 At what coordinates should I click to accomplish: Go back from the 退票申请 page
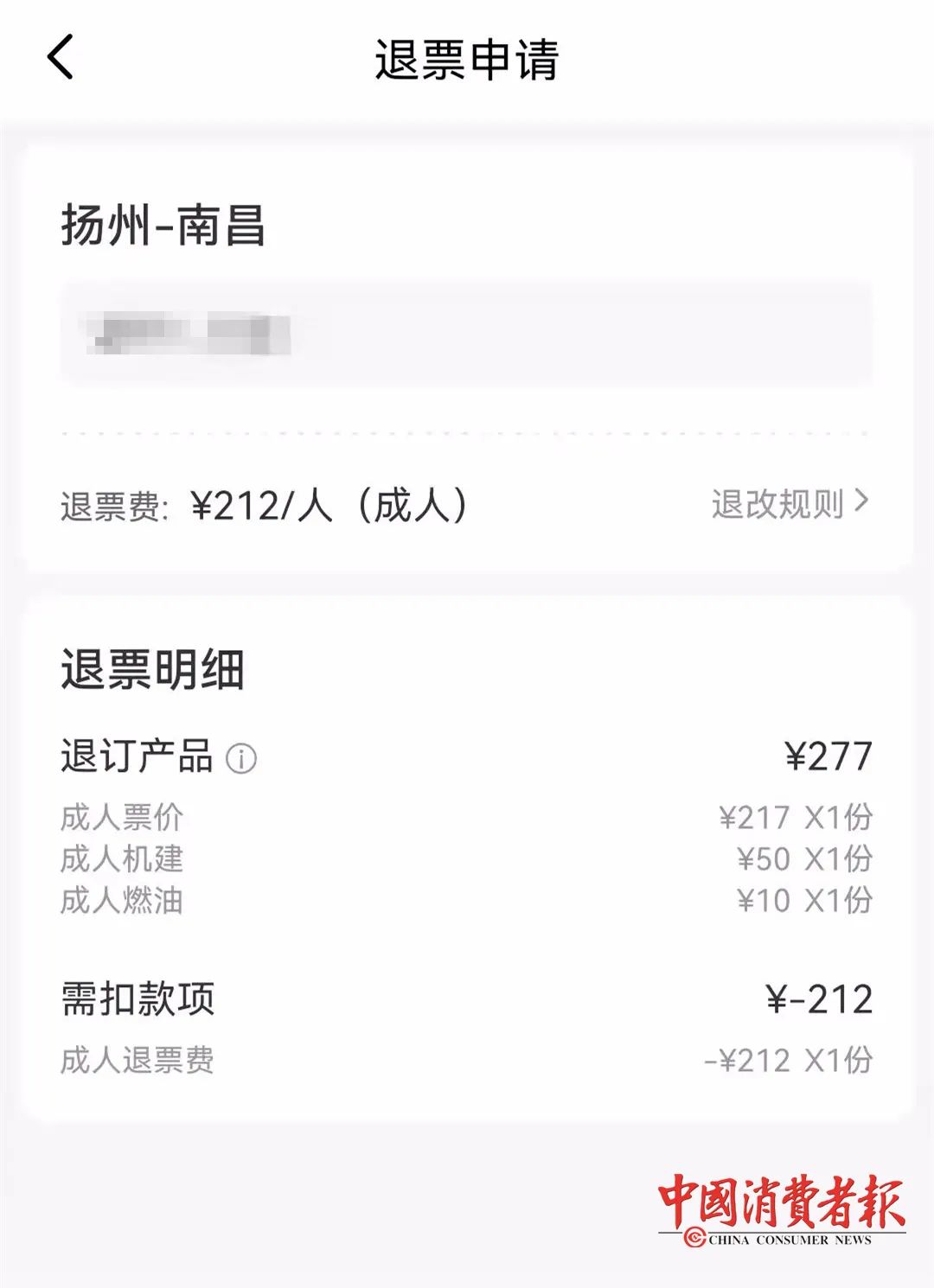[x=60, y=58]
